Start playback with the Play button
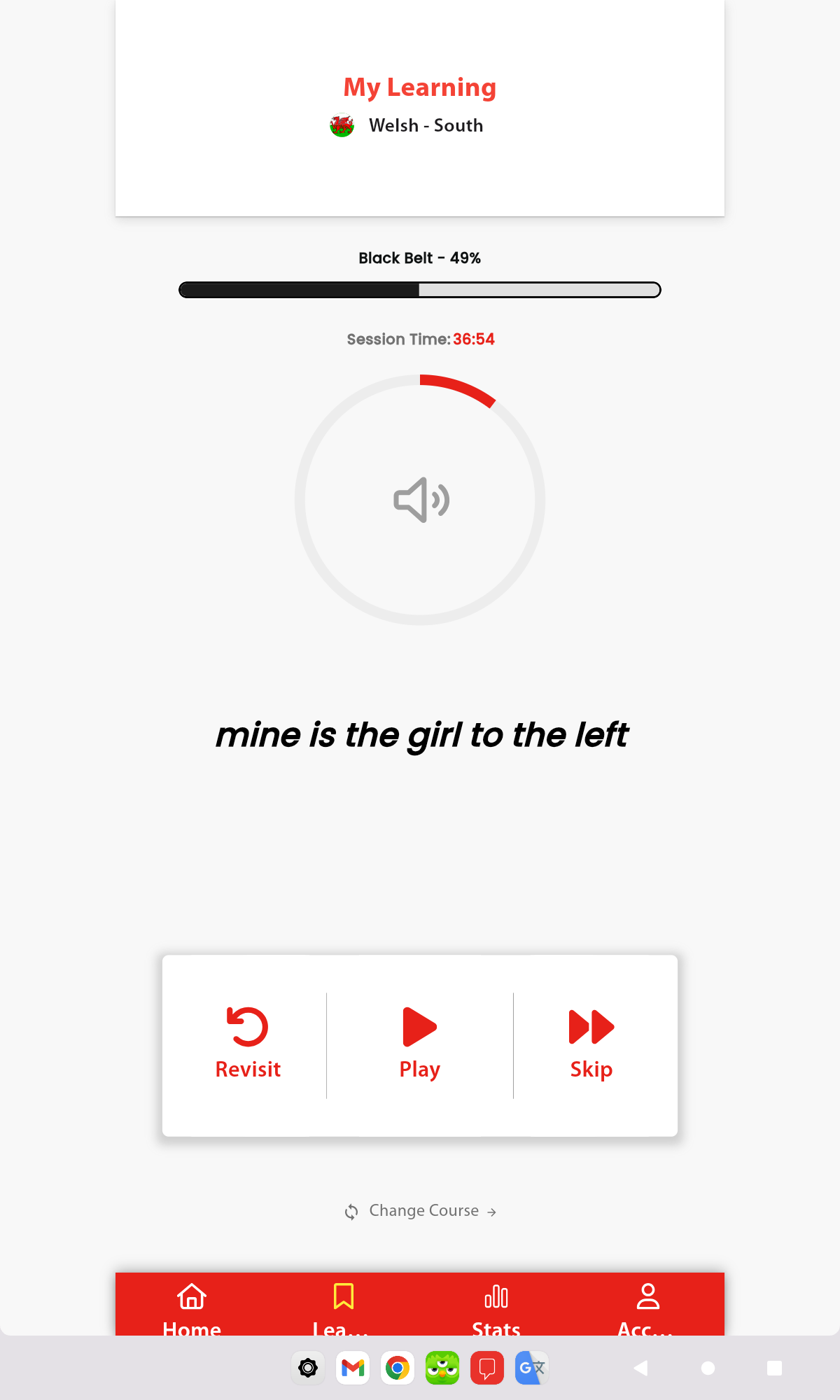The width and height of the screenshot is (840, 1400). tap(420, 1043)
